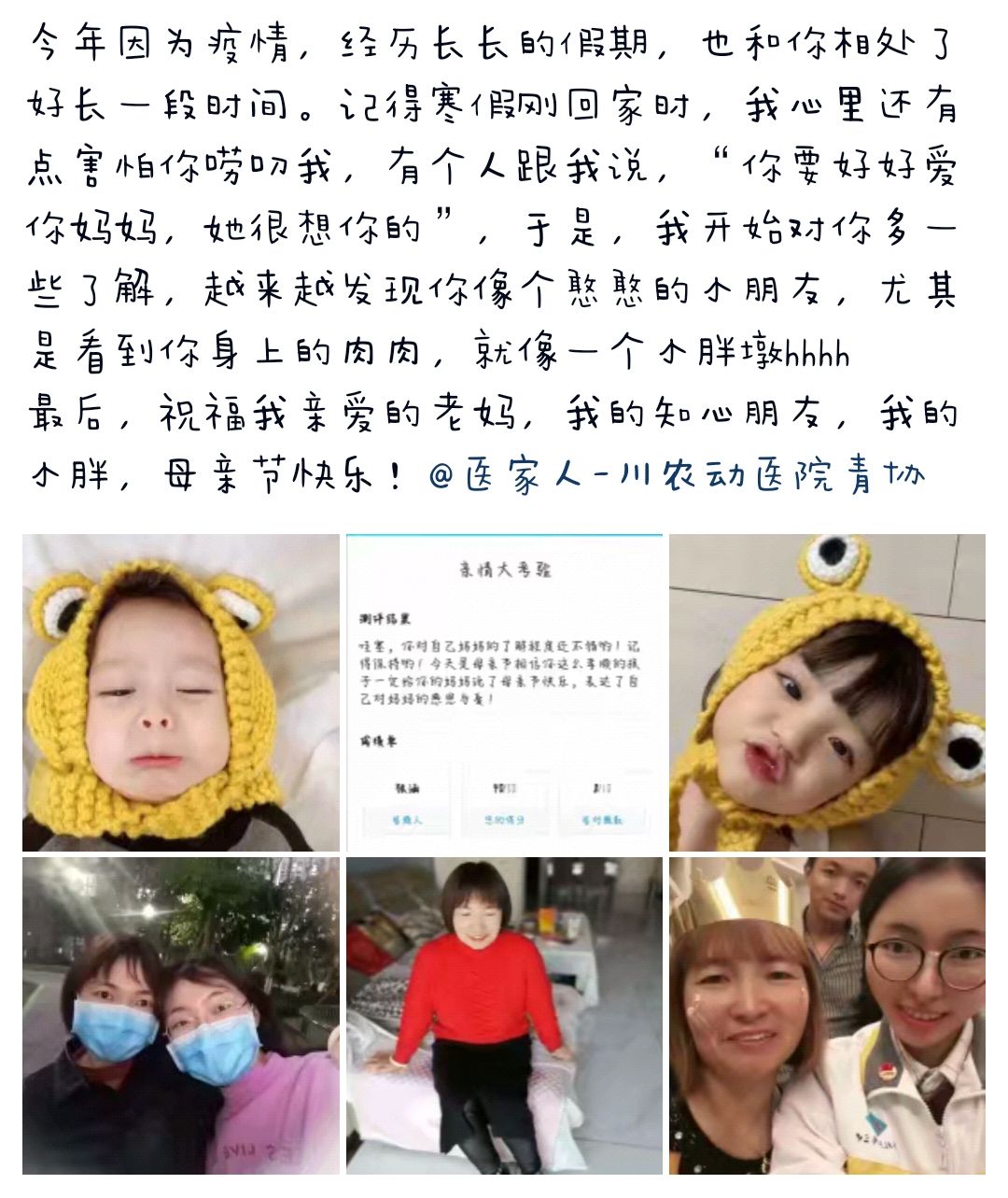The width and height of the screenshot is (1008, 1198).
Task: View the woman in red sweater photo
Action: tap(504, 1015)
